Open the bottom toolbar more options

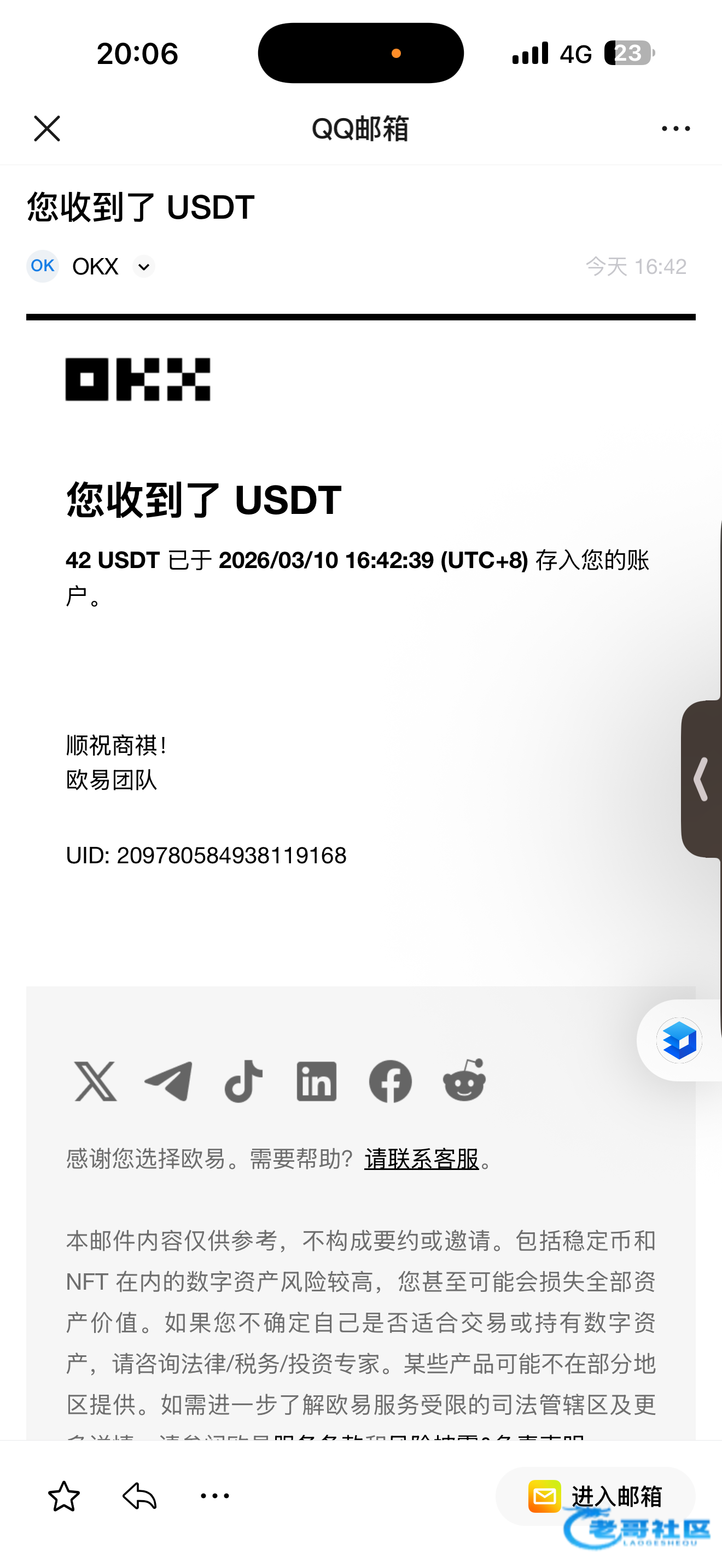point(215,1496)
